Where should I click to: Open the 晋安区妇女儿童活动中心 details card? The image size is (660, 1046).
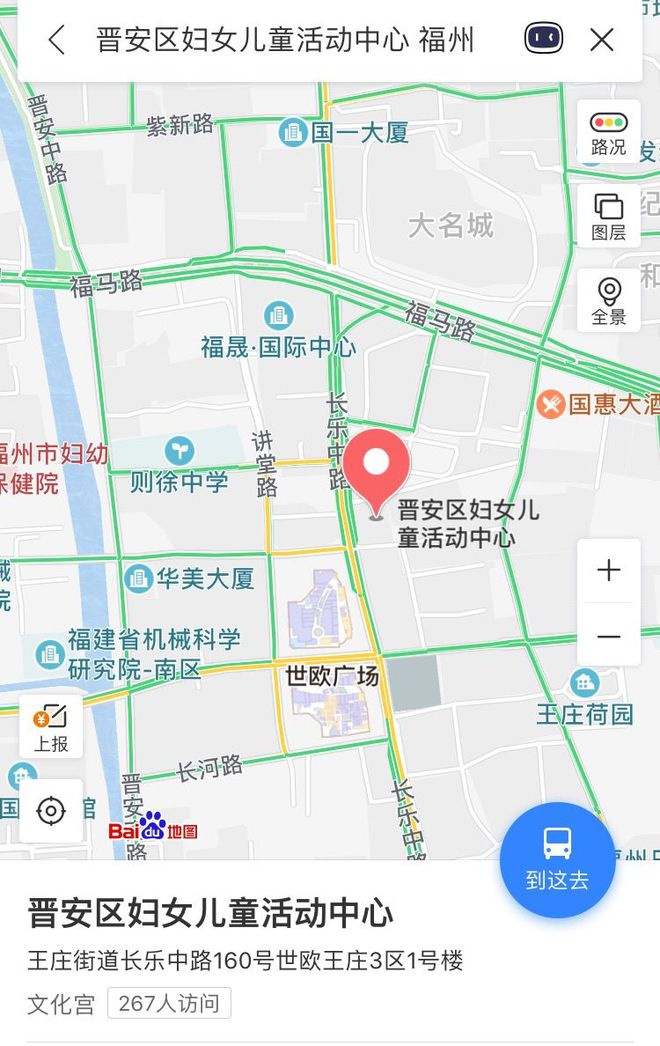(210, 913)
